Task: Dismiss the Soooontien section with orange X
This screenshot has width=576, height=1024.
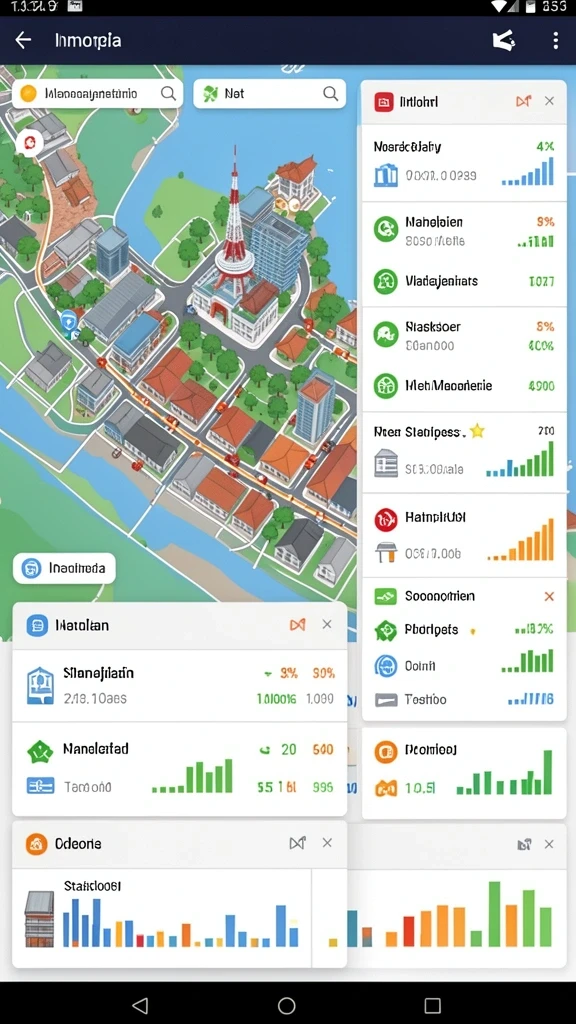Action: point(549,596)
